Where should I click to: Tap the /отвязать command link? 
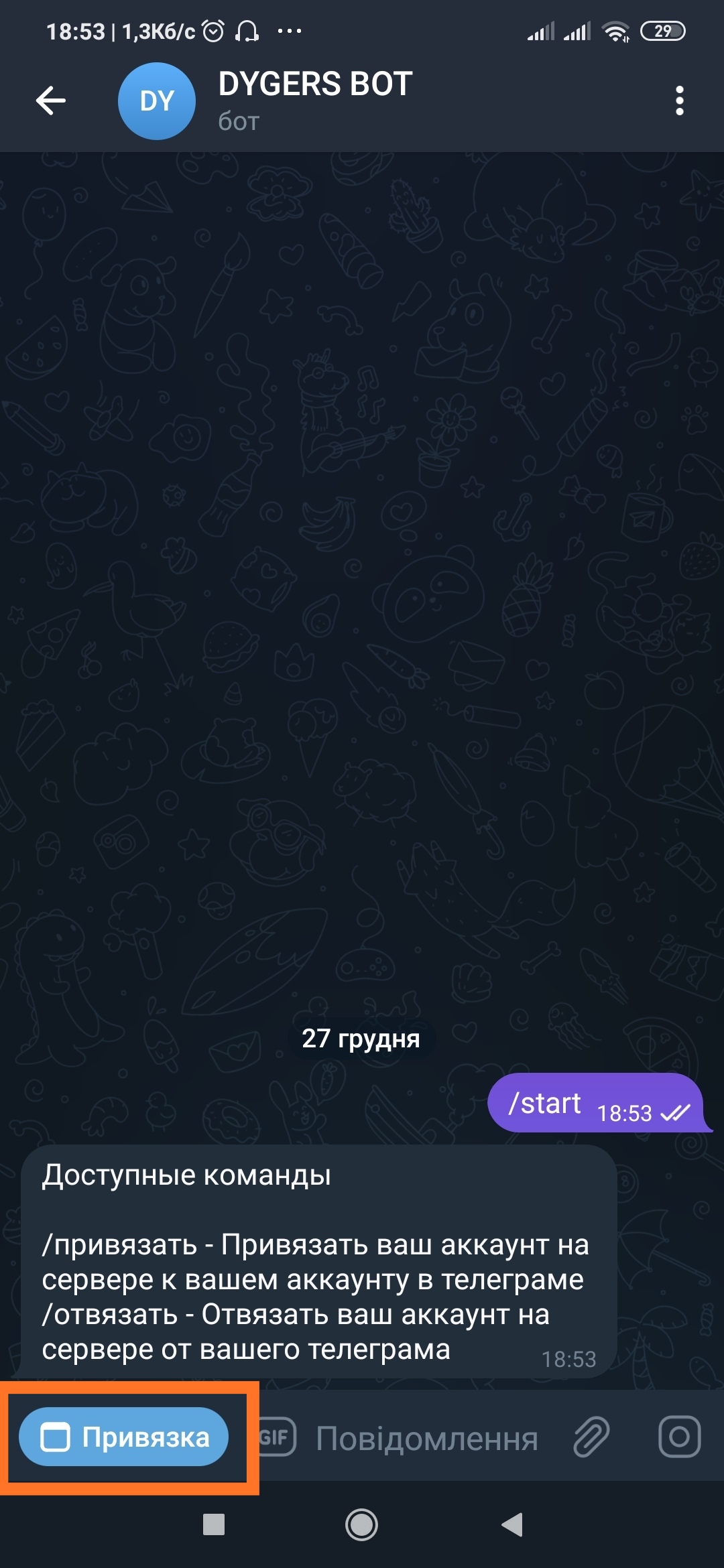point(110,1315)
